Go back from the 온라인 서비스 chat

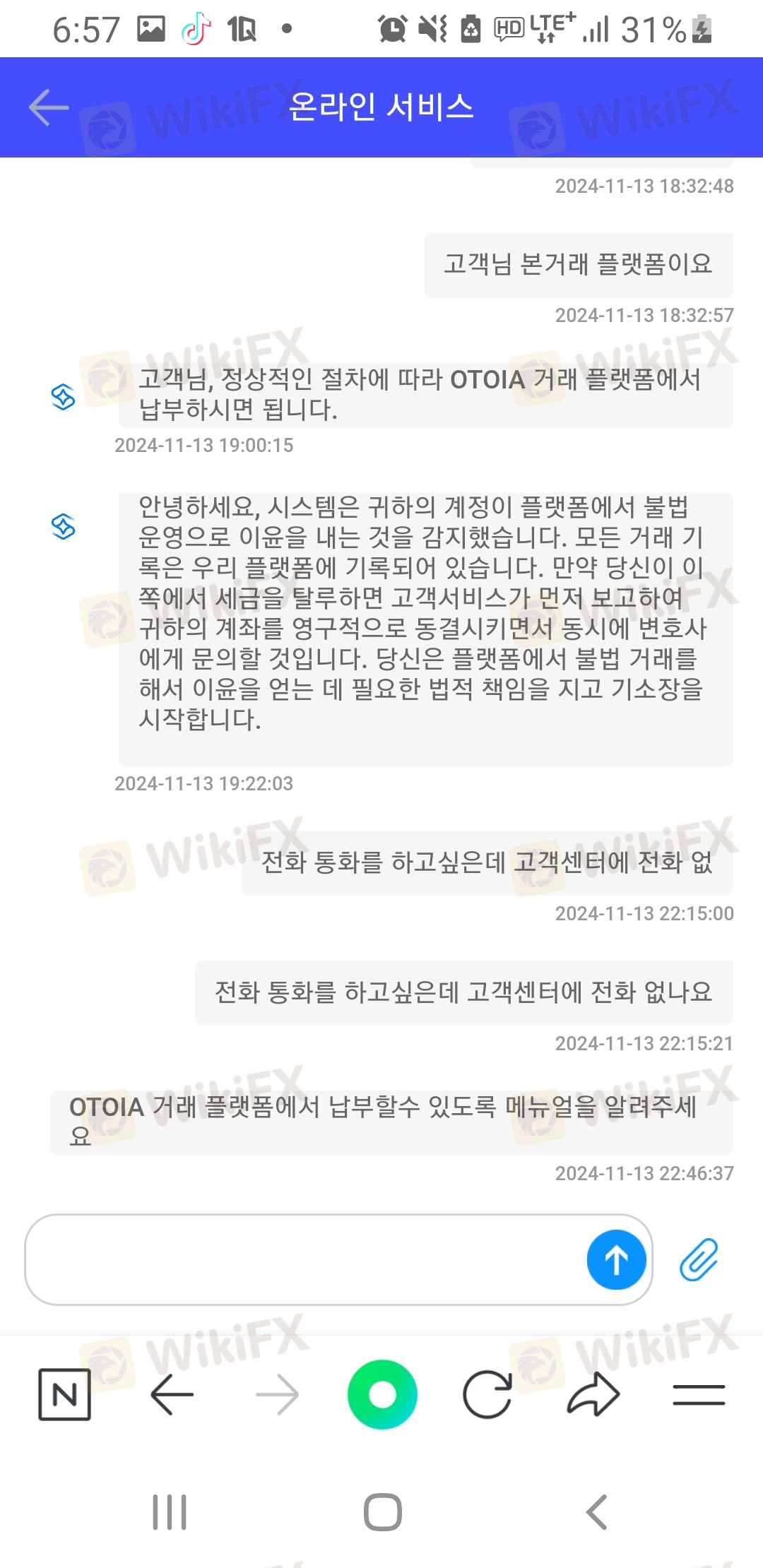point(49,107)
